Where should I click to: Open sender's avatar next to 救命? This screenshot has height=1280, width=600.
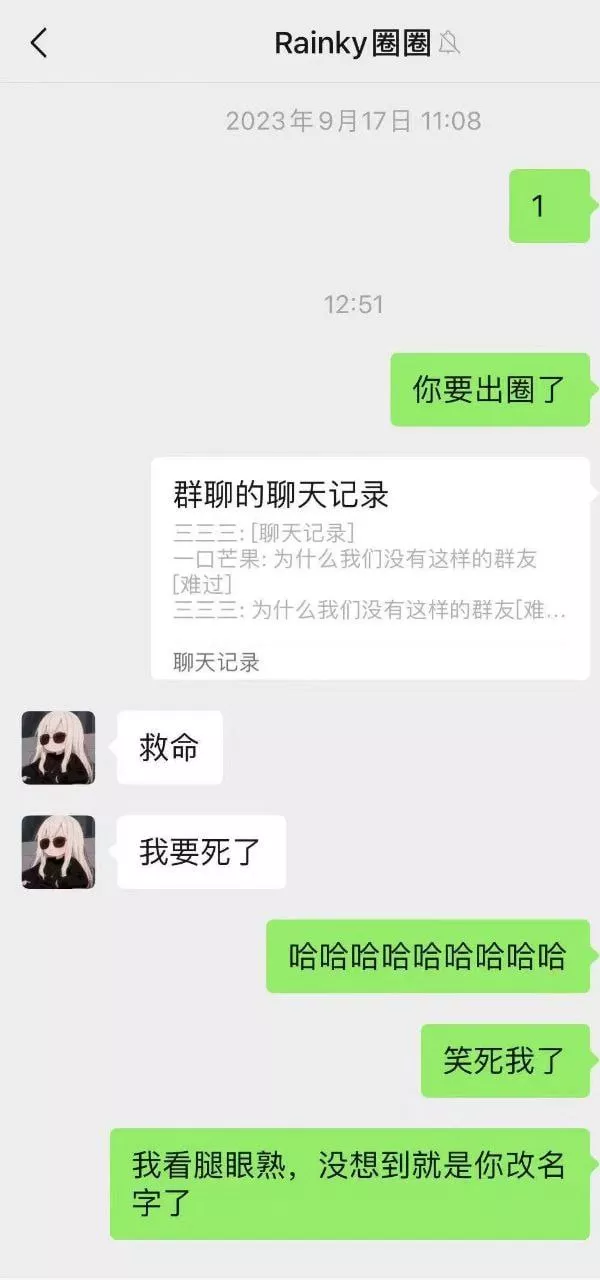58,747
